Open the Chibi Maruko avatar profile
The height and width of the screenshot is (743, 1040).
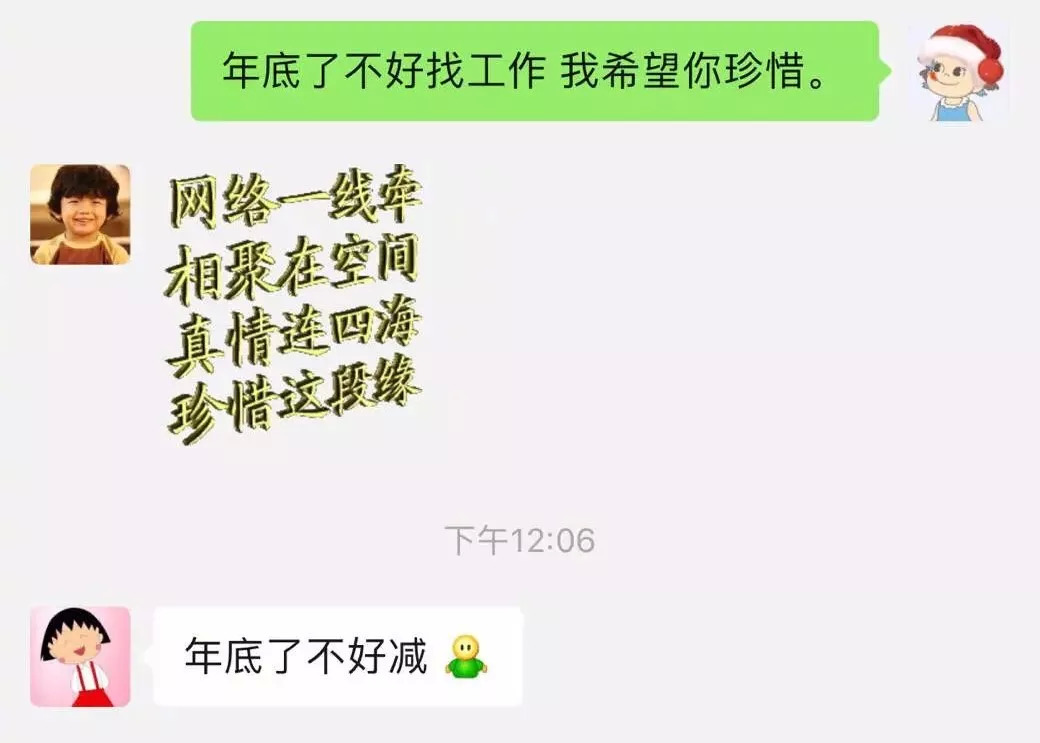click(80, 656)
